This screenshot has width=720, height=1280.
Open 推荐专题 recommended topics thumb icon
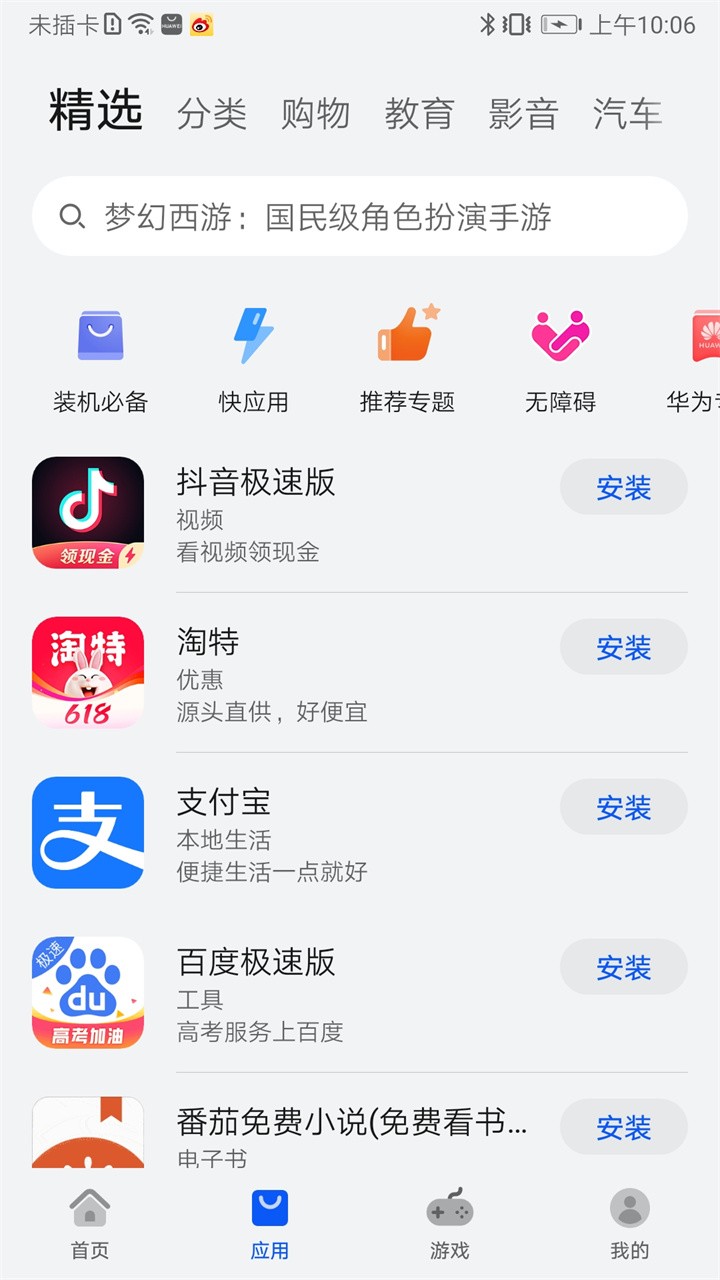click(406, 335)
